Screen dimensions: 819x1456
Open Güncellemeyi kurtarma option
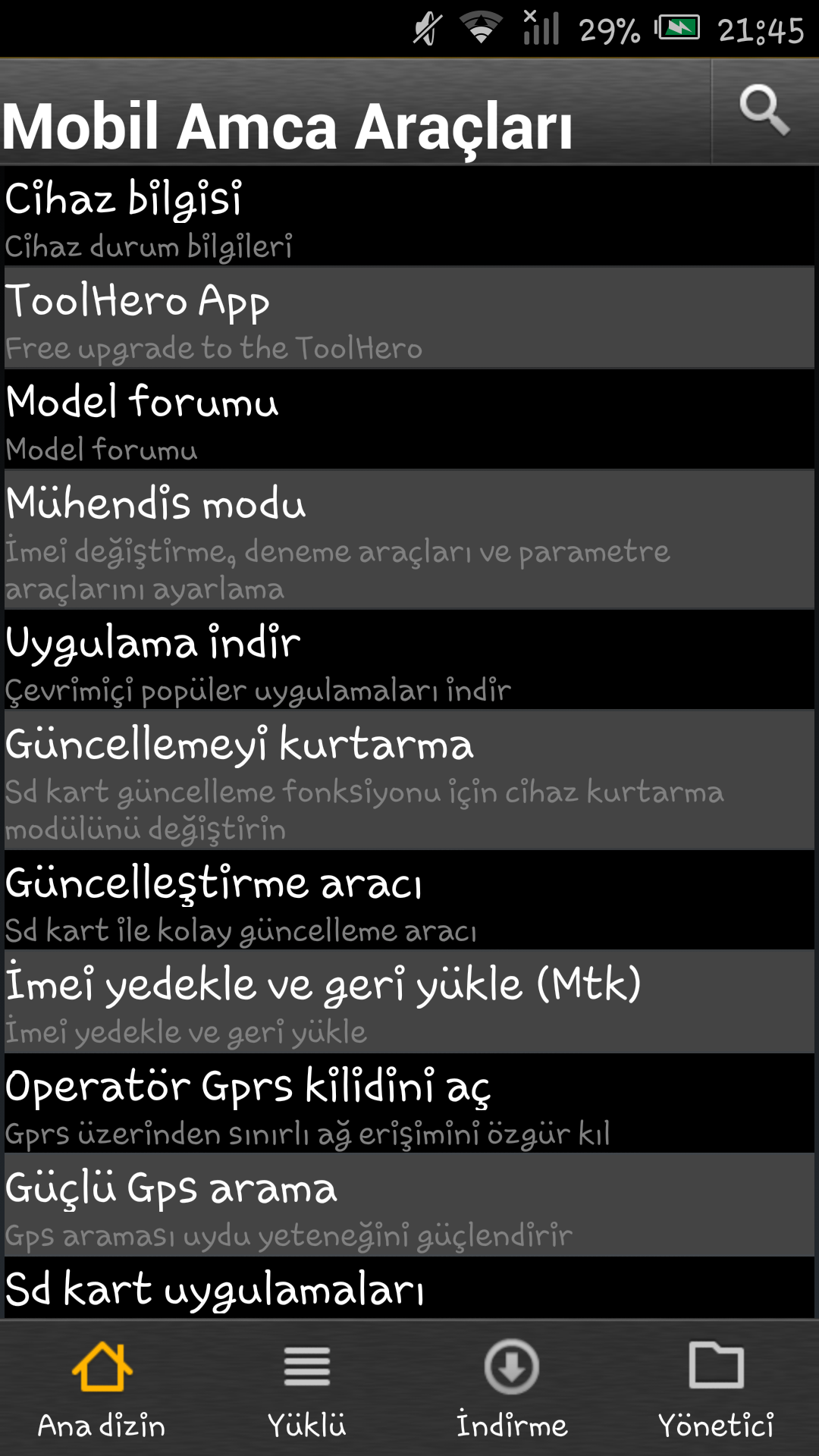[409, 780]
